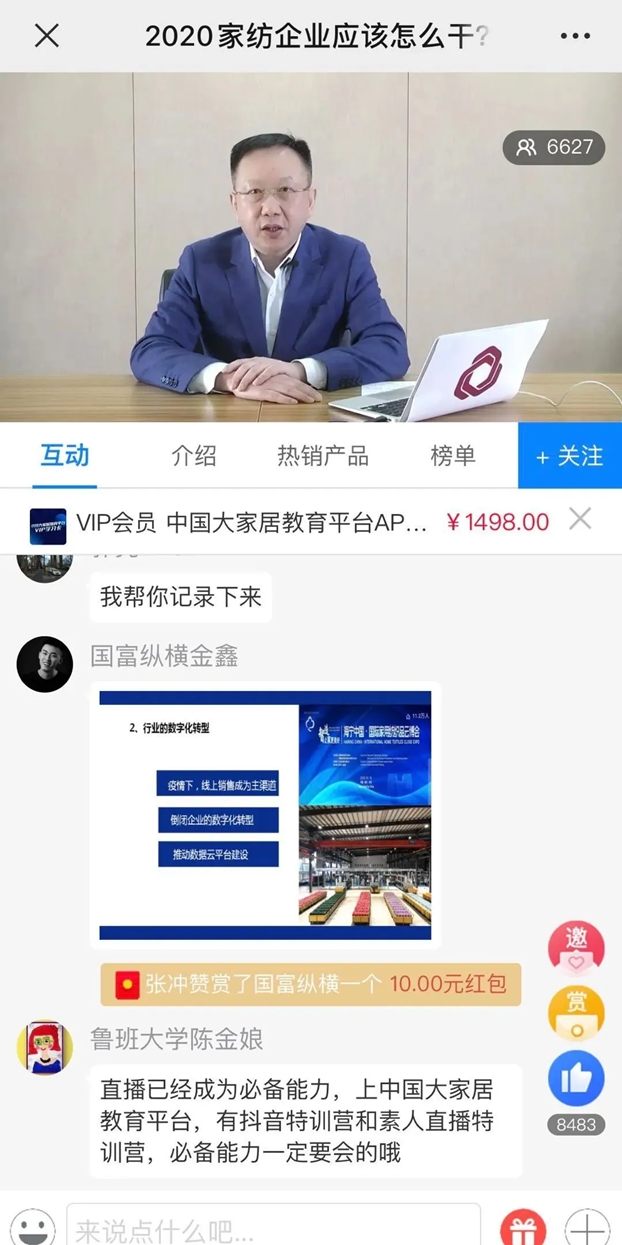
Task: Open 国富纵横金鑫's profile avatar
Action: 45,664
